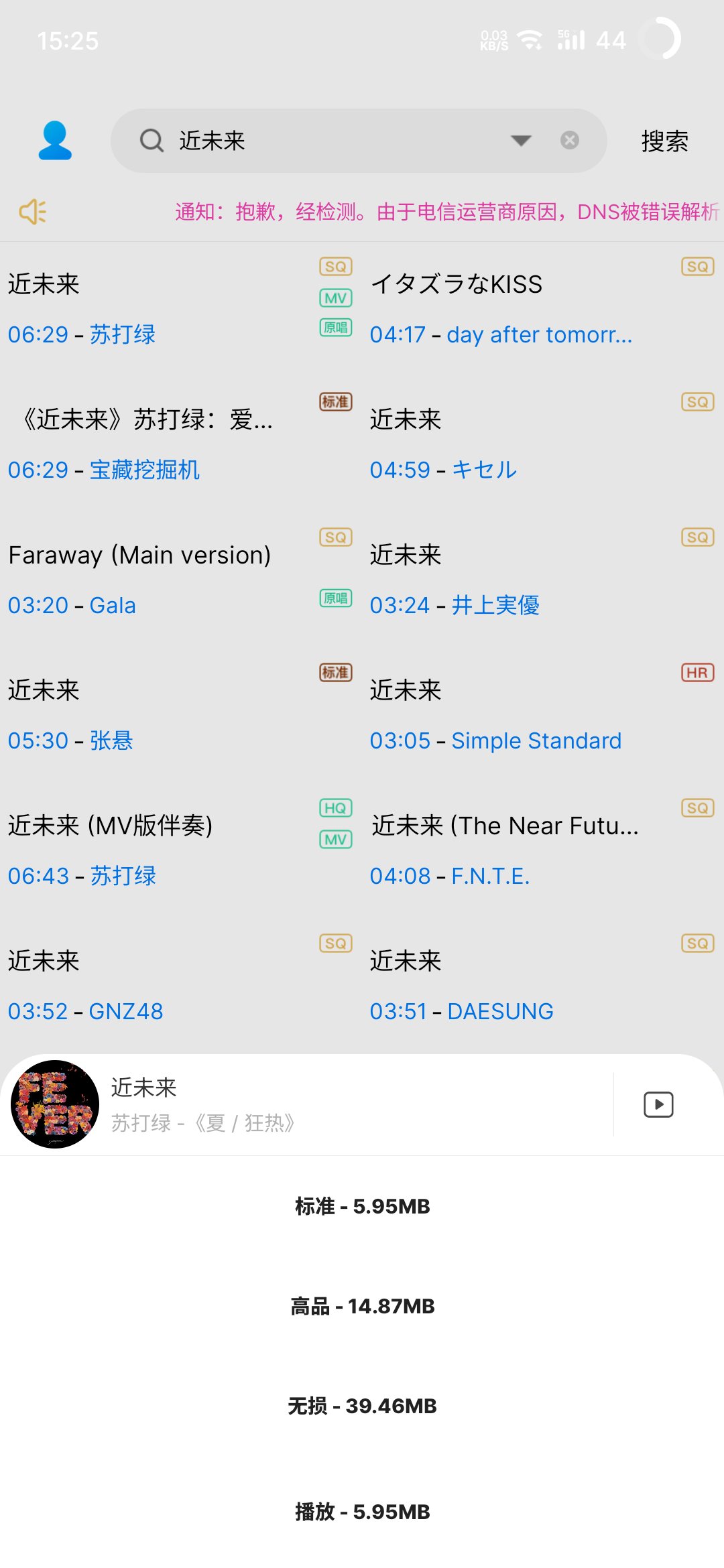Choose 无损 quality, 39.46MB
Image resolution: width=724 pixels, height=1568 pixels.
click(x=362, y=1406)
